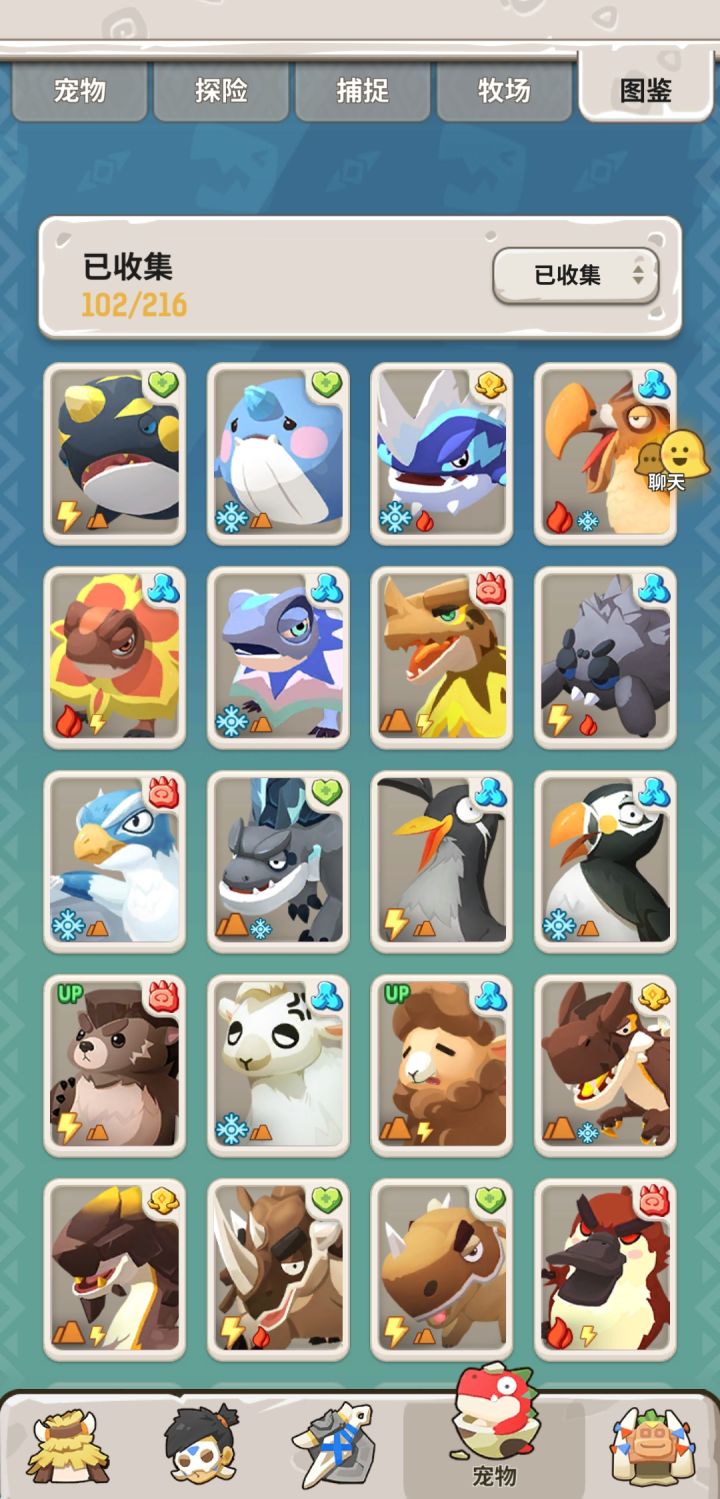Click the blue paw badge on the hawk card

654,382
